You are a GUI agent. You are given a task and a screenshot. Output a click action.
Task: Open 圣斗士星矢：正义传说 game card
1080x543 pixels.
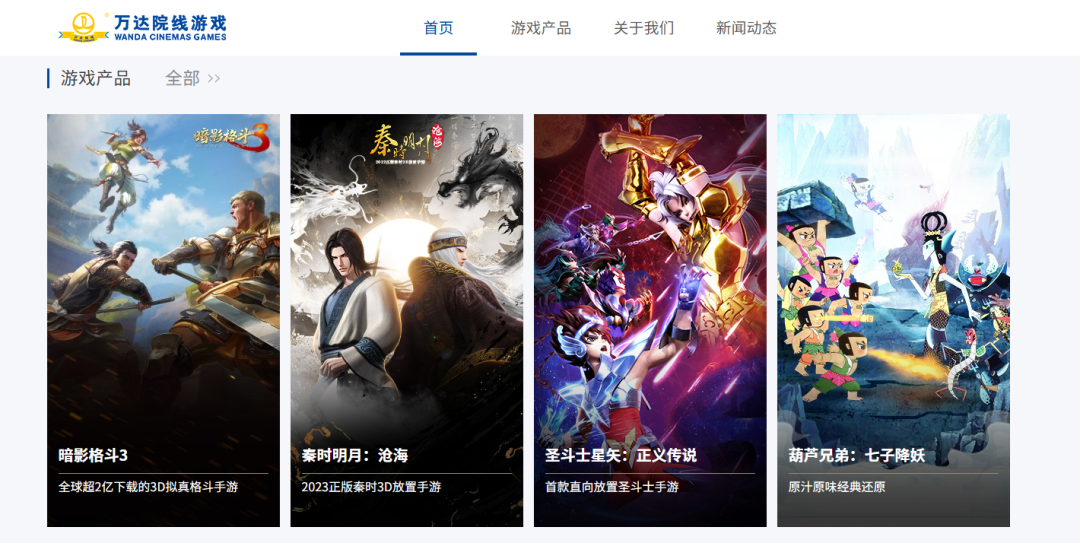[650, 320]
